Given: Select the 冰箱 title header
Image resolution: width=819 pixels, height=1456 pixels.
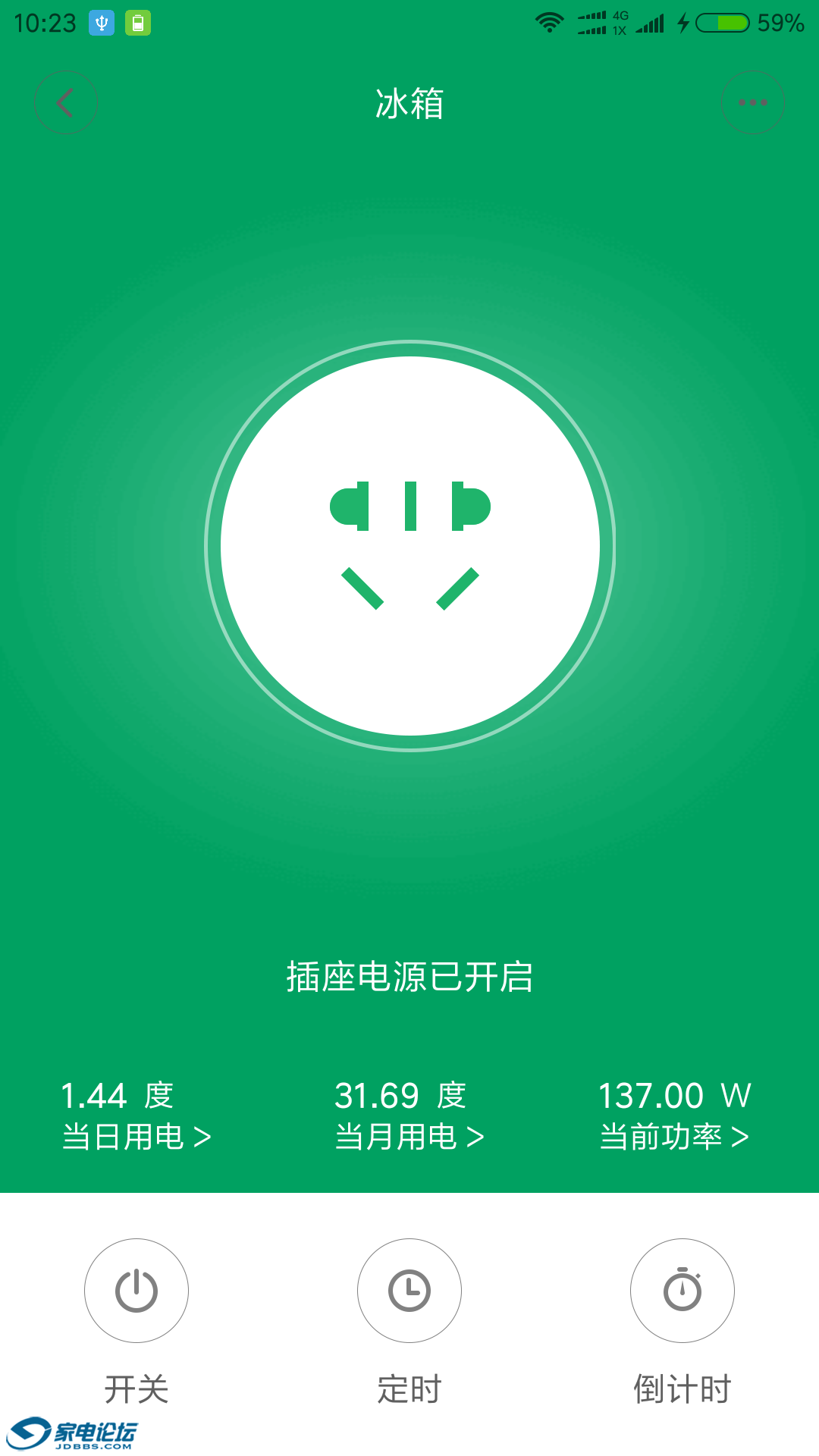Looking at the screenshot, I should tap(409, 105).
